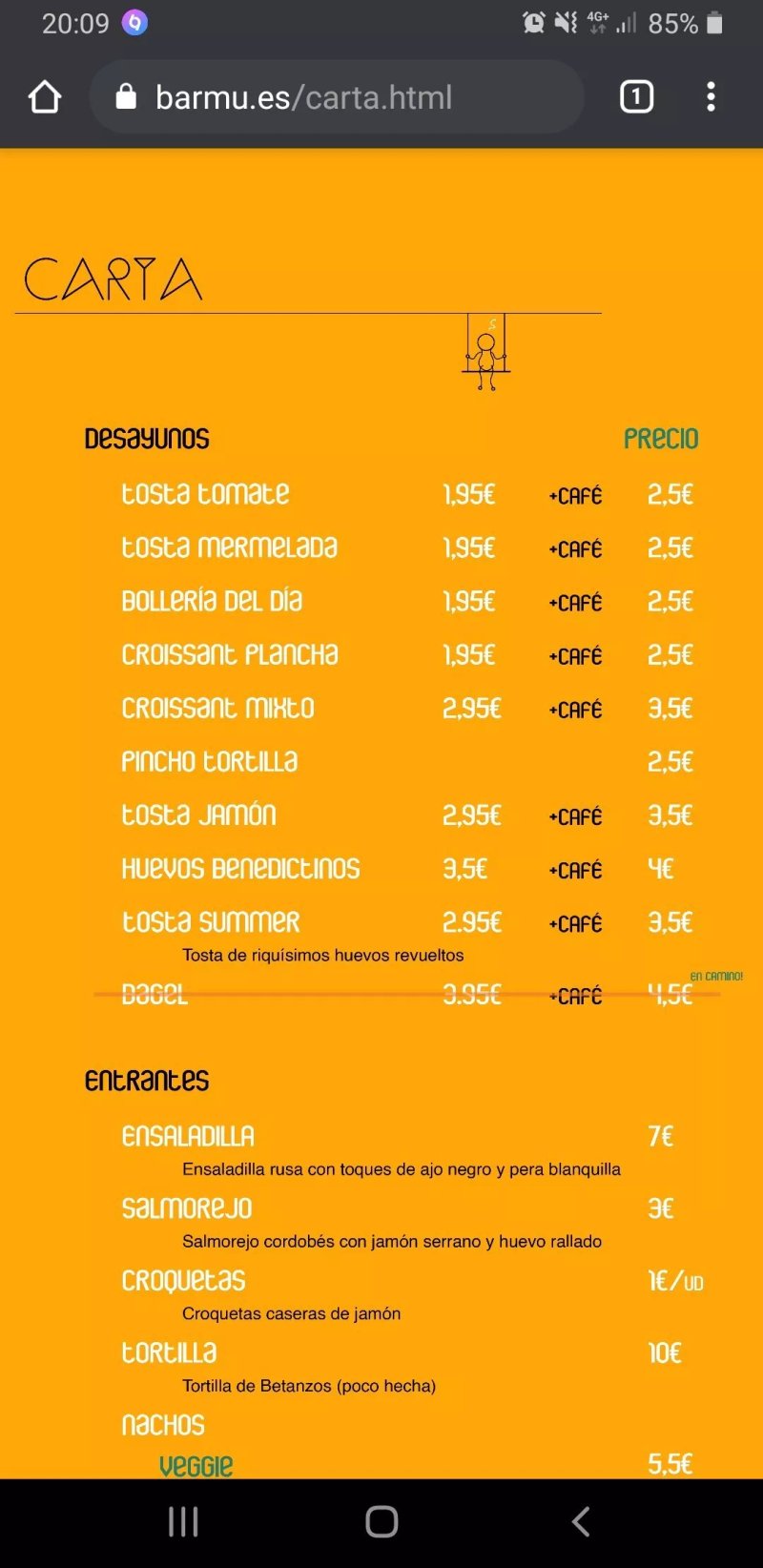763x1568 pixels.
Task: Open recent apps from navigation bar
Action: [x=183, y=1521]
